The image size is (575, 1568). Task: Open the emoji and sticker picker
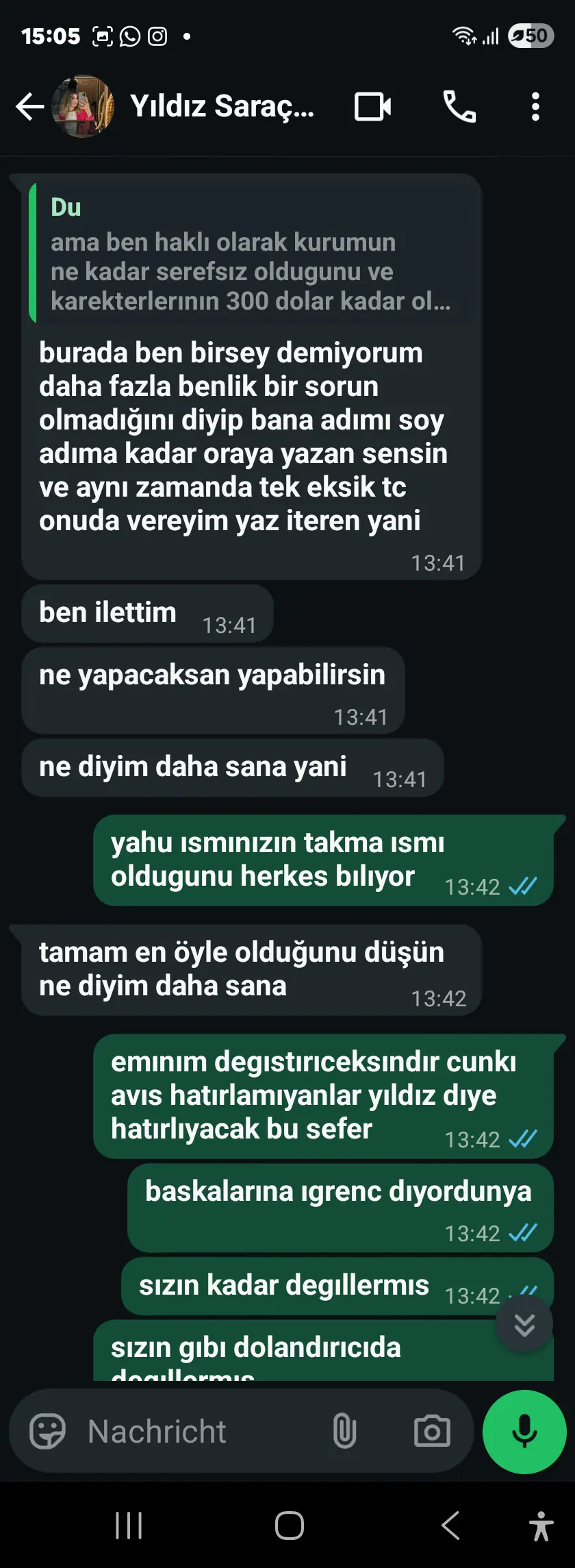[x=47, y=1431]
